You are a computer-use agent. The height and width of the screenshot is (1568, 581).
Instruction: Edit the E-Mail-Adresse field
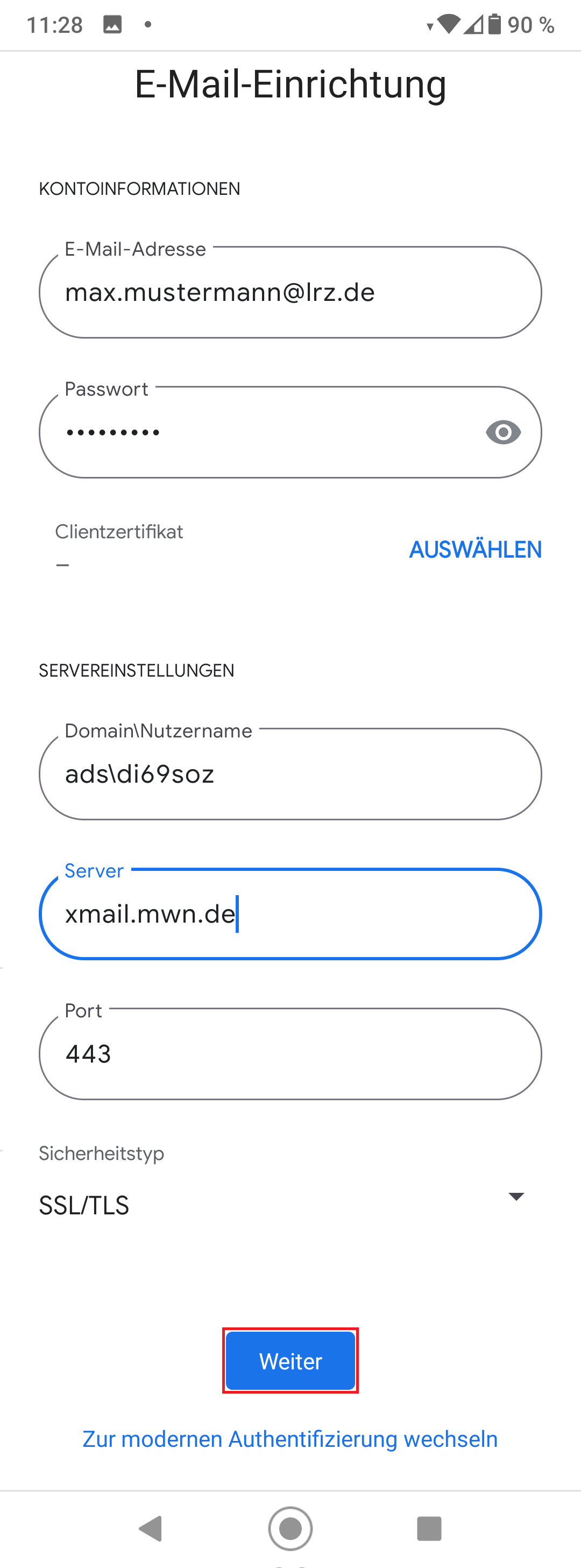coord(289,293)
